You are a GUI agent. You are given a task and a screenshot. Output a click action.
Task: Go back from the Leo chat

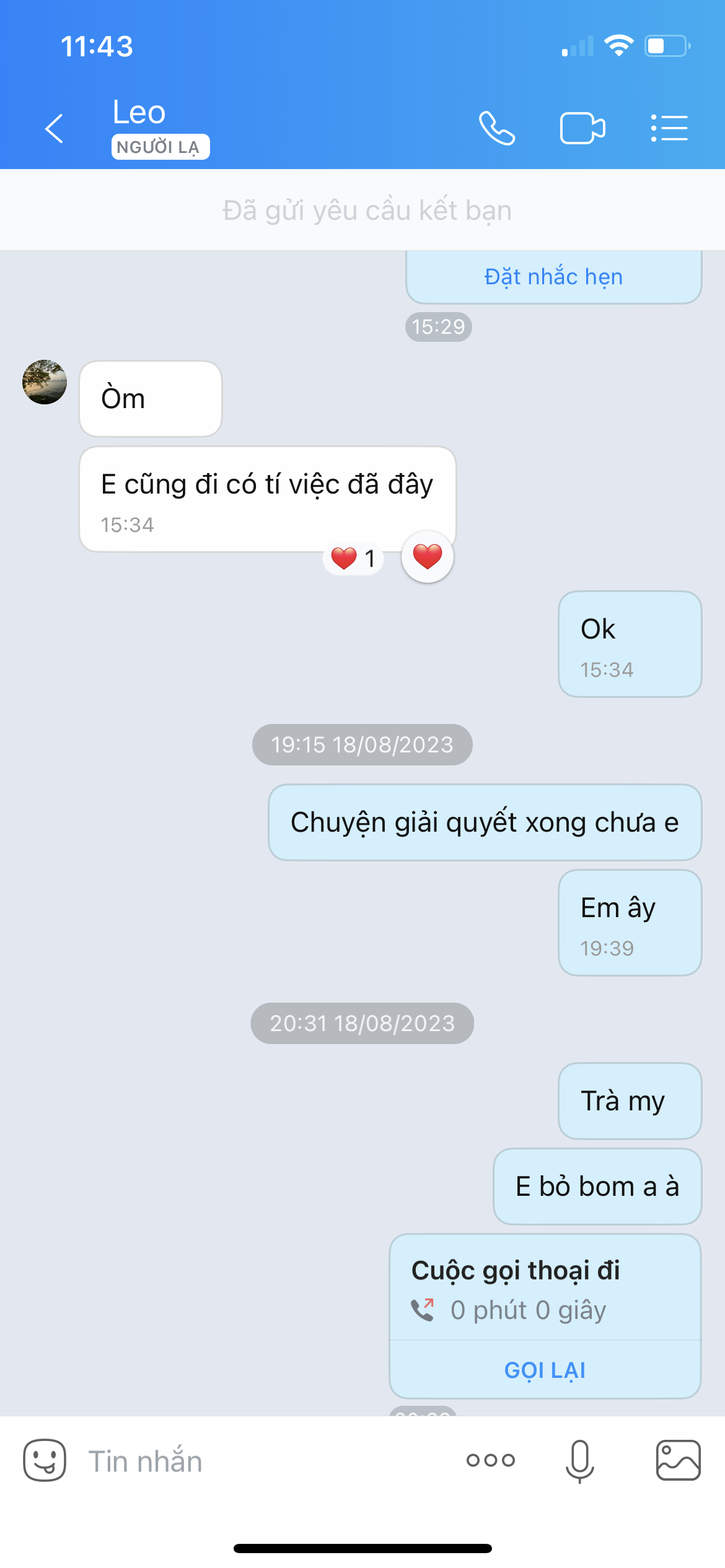pyautogui.click(x=55, y=129)
